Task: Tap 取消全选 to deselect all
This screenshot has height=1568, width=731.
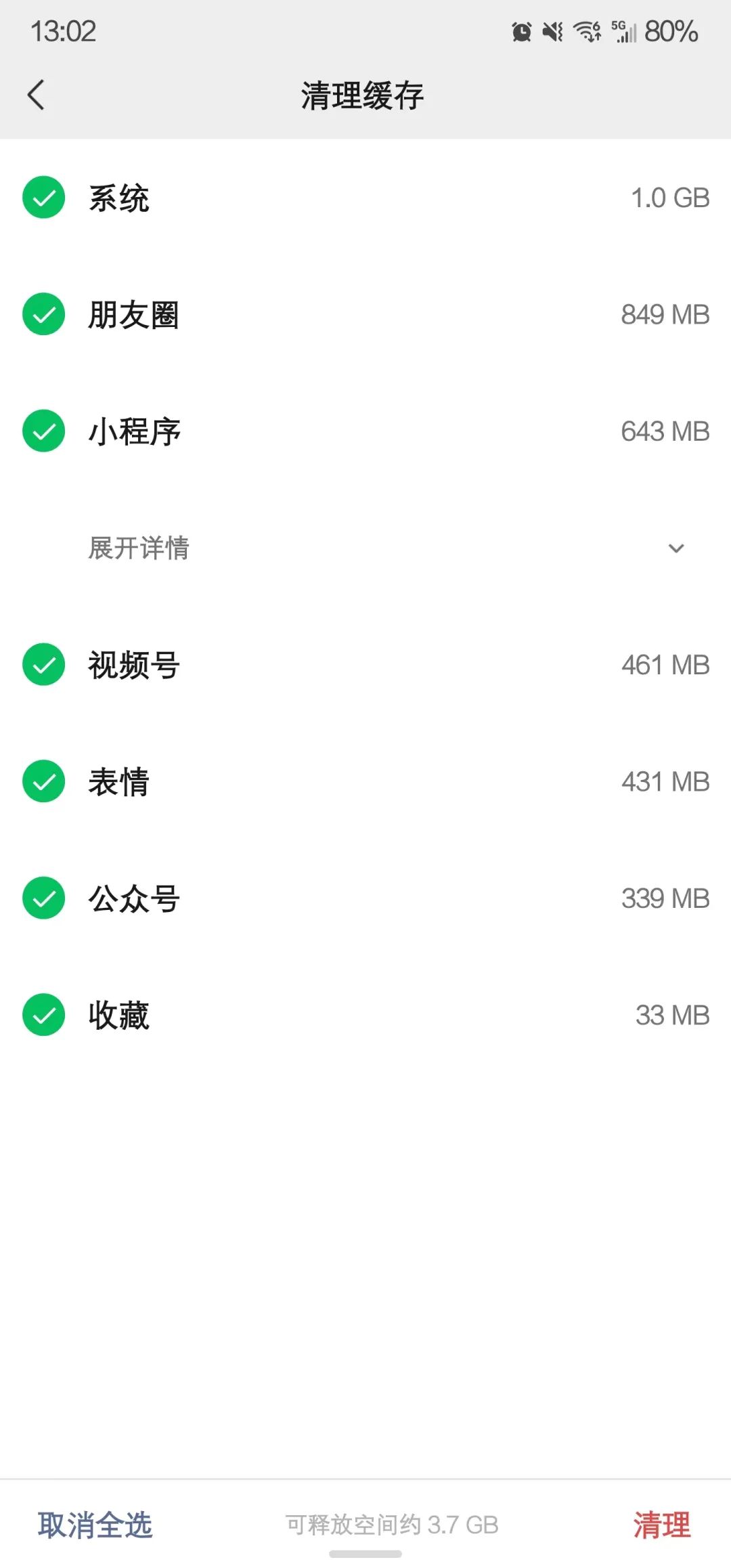Action: click(95, 1525)
